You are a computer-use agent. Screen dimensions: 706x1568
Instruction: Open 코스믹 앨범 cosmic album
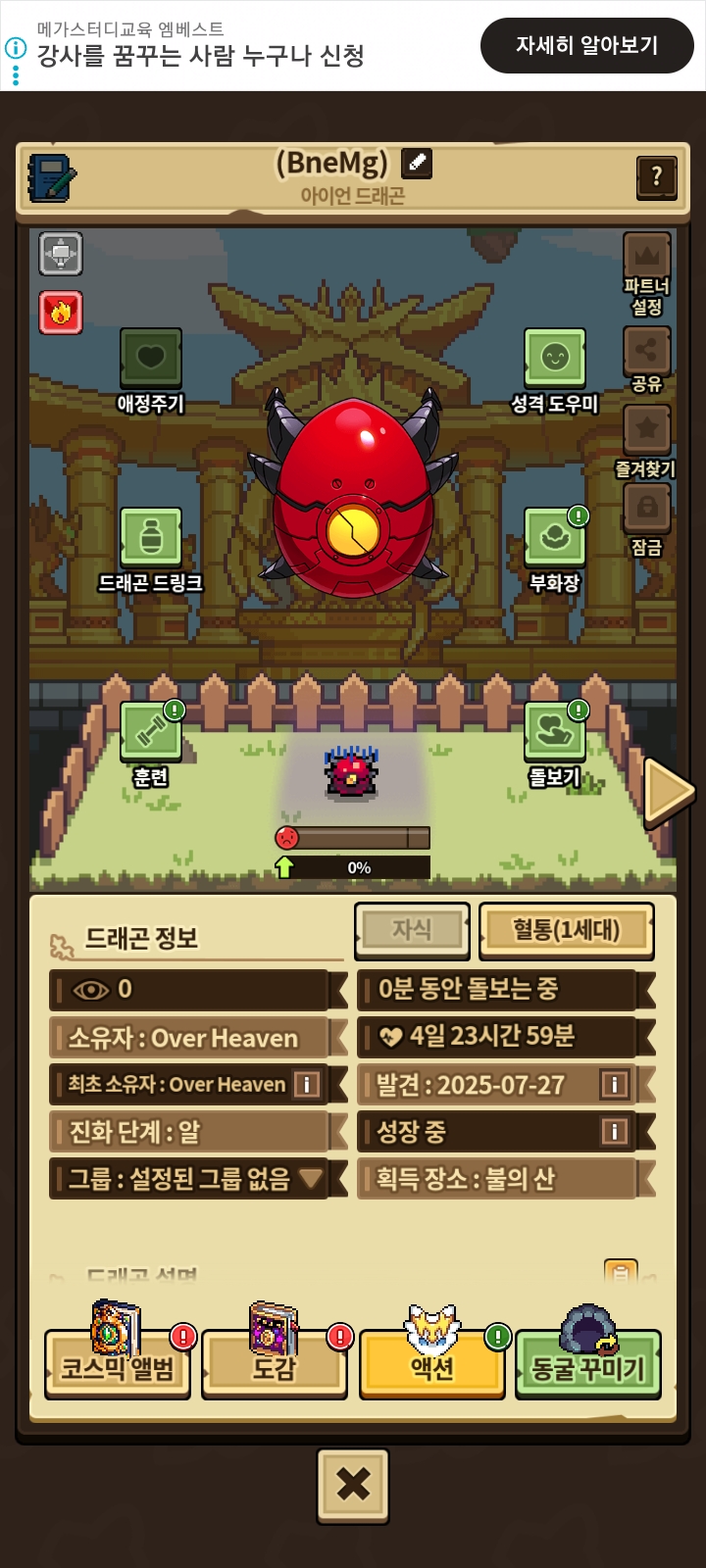(x=118, y=1364)
